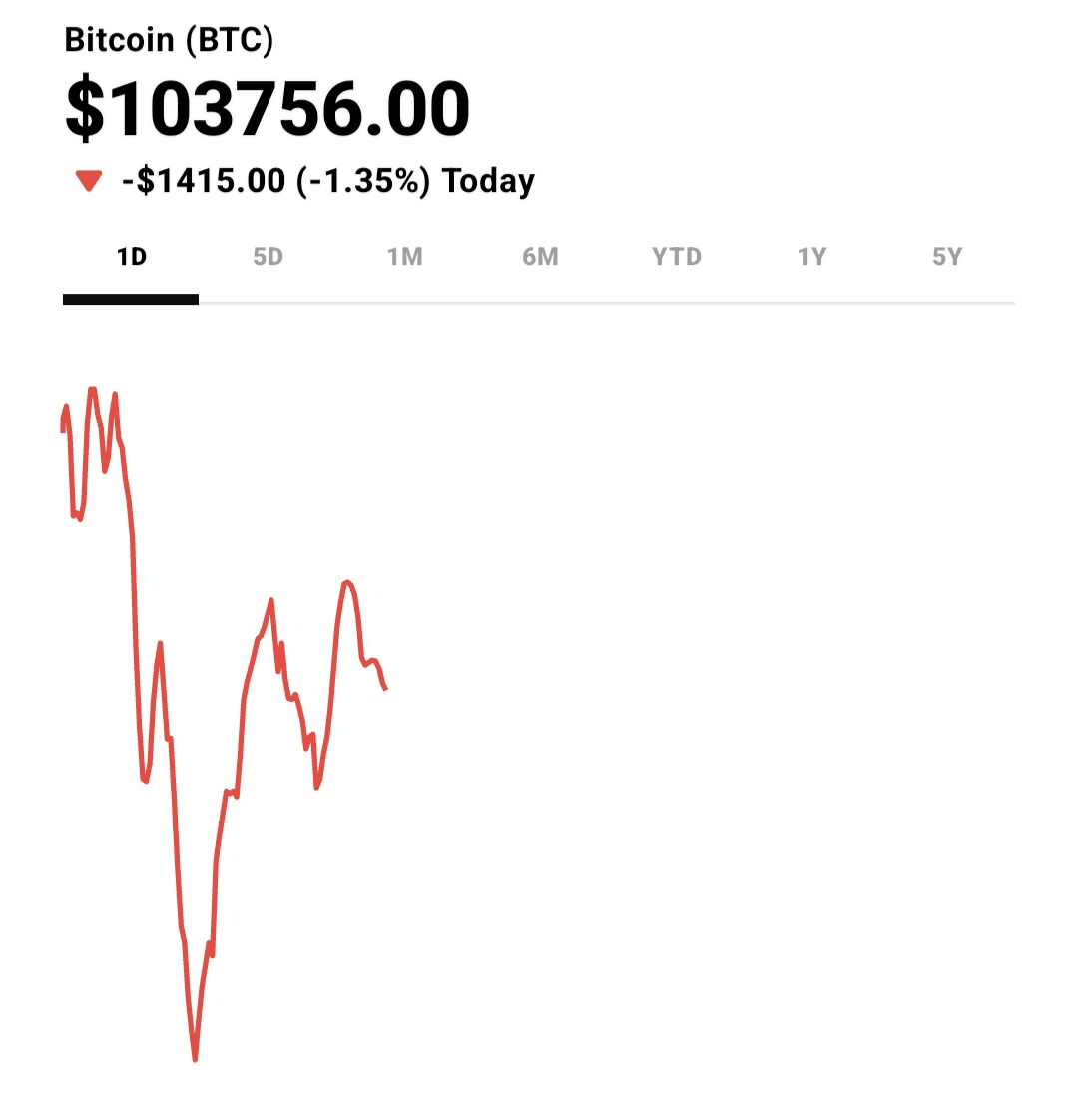Viewport: 1078px width, 1120px height.
Task: Show the 1M price history
Action: coord(404,258)
